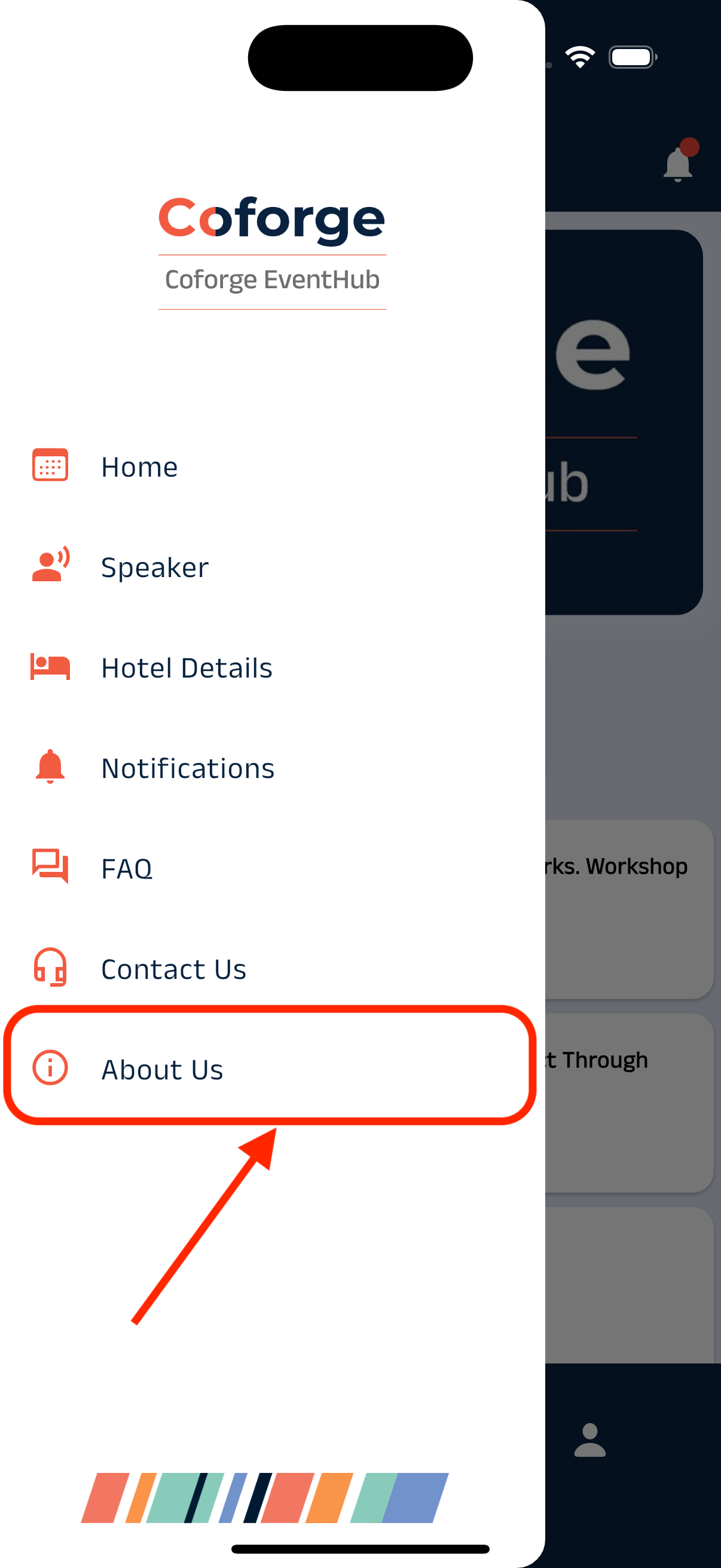Image resolution: width=721 pixels, height=1568 pixels.
Task: View Notifications from the drawer
Action: point(187,768)
